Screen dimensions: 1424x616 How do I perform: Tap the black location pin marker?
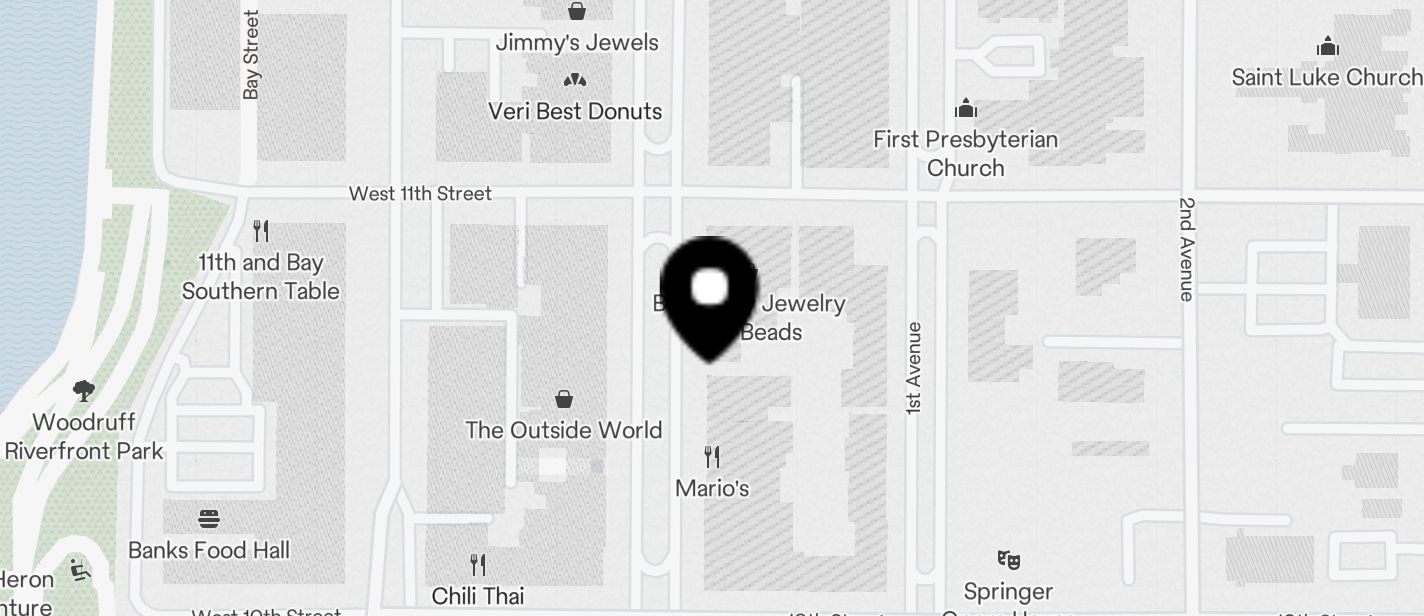coord(710,290)
